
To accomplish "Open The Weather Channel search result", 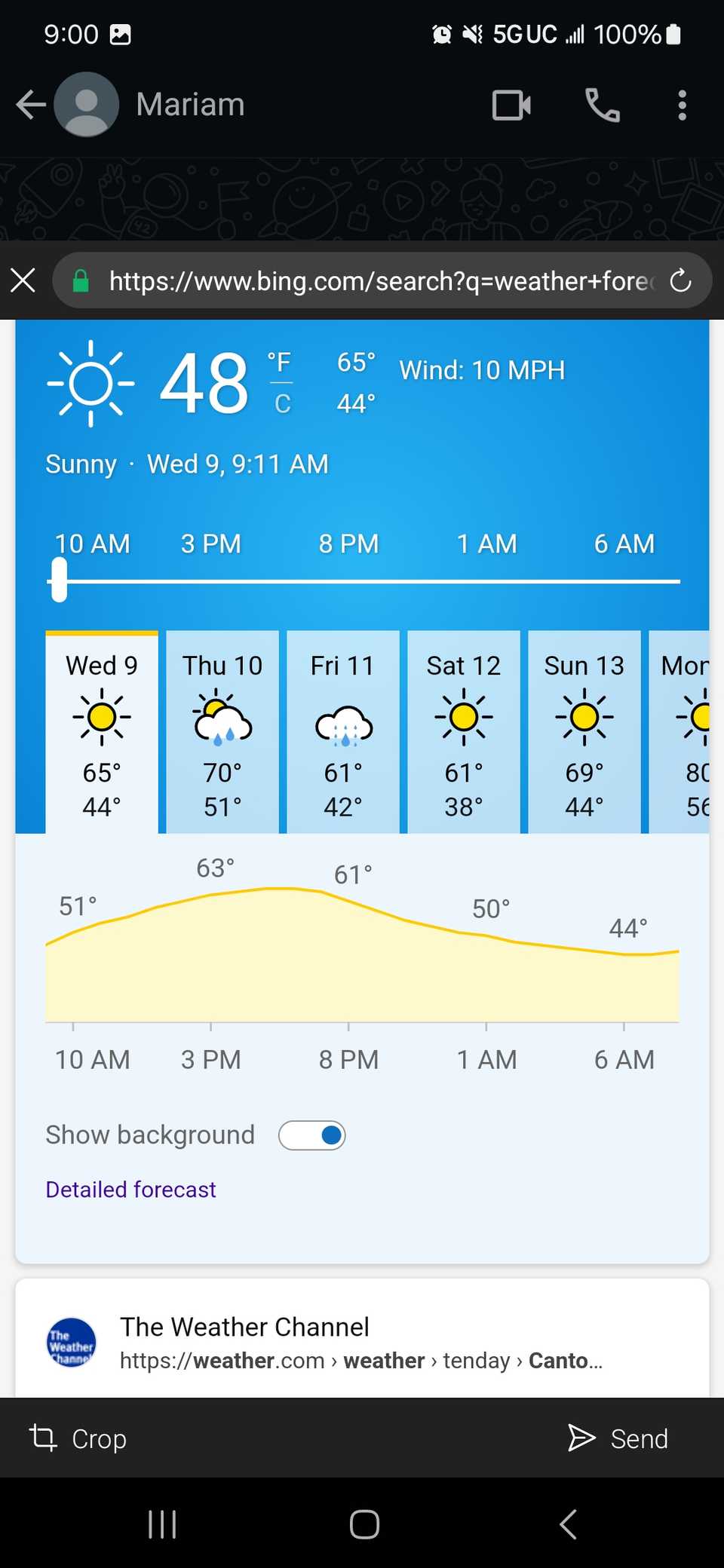I will [245, 1327].
